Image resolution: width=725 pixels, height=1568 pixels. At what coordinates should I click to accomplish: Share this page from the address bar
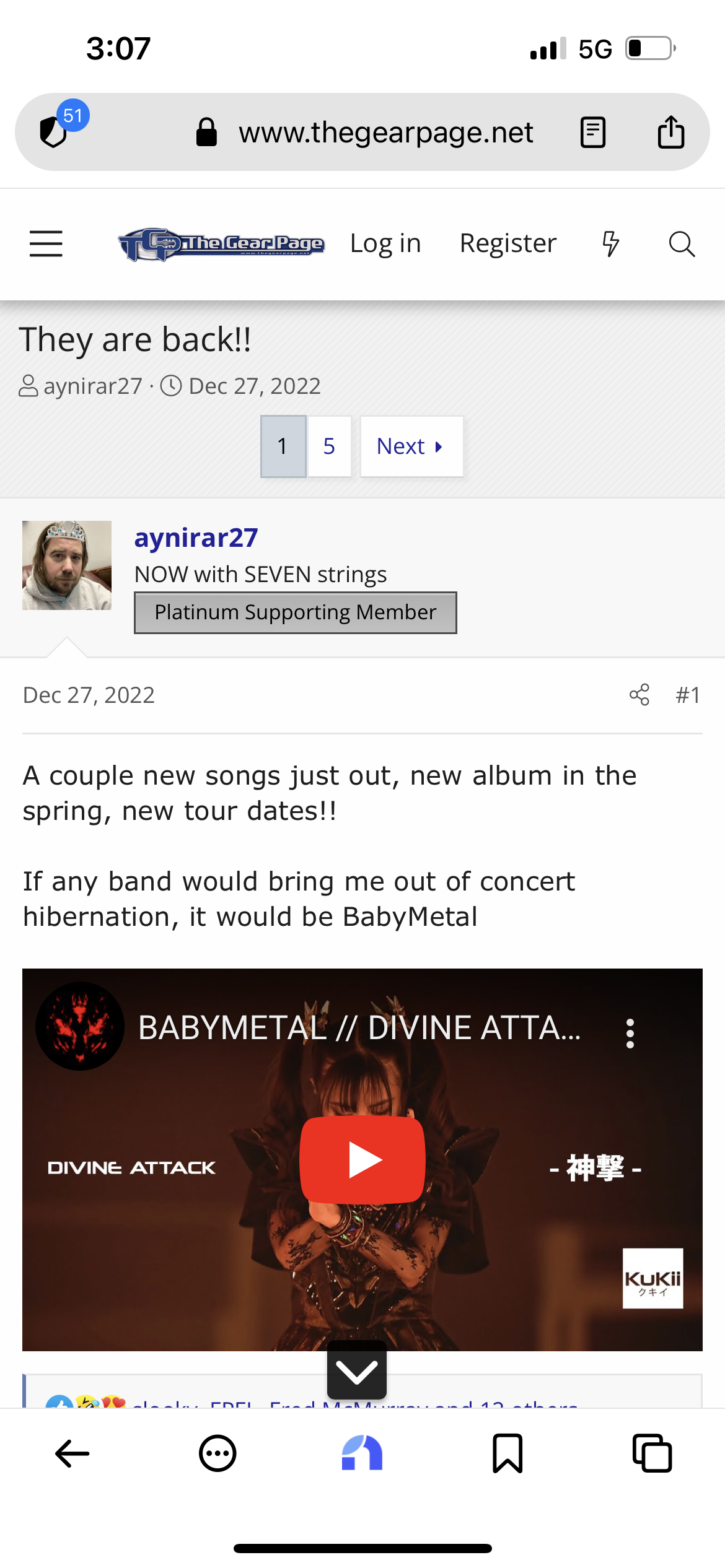(670, 132)
